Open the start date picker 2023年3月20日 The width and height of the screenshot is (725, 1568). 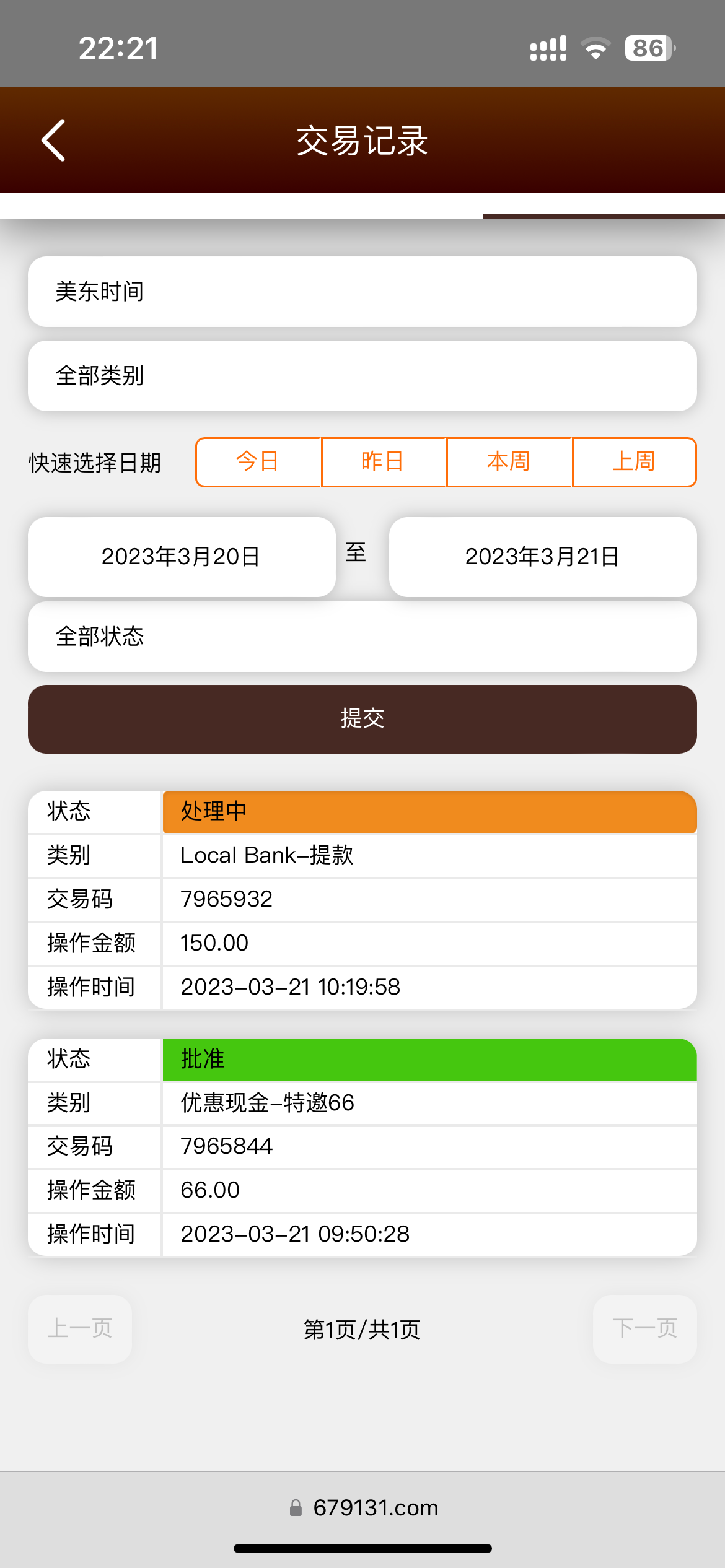pos(182,557)
